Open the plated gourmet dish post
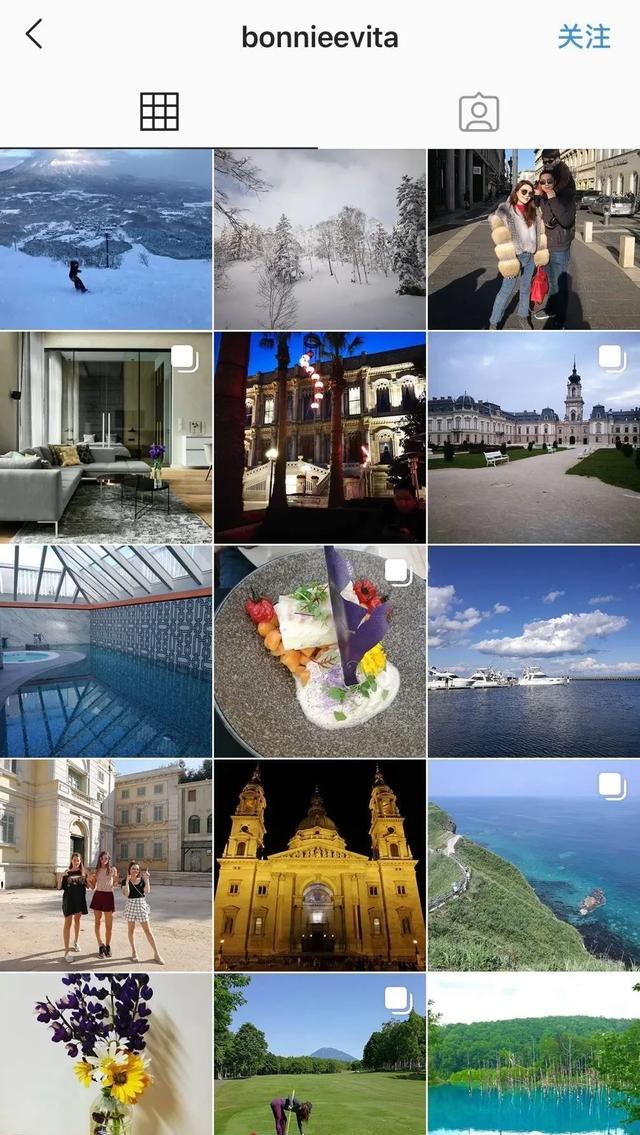The image size is (640, 1135). (320, 651)
